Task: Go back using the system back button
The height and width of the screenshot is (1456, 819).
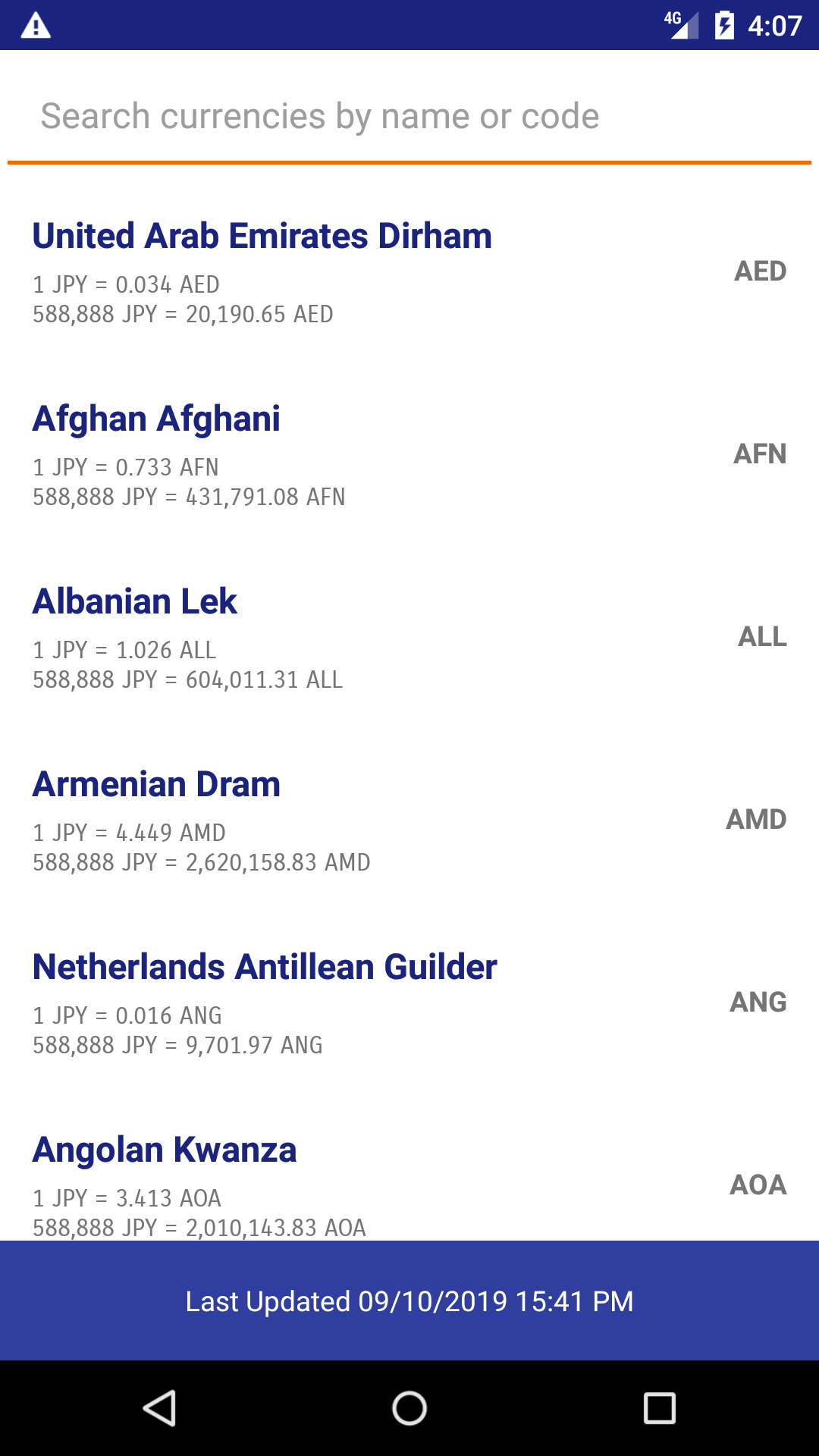Action: [159, 1408]
